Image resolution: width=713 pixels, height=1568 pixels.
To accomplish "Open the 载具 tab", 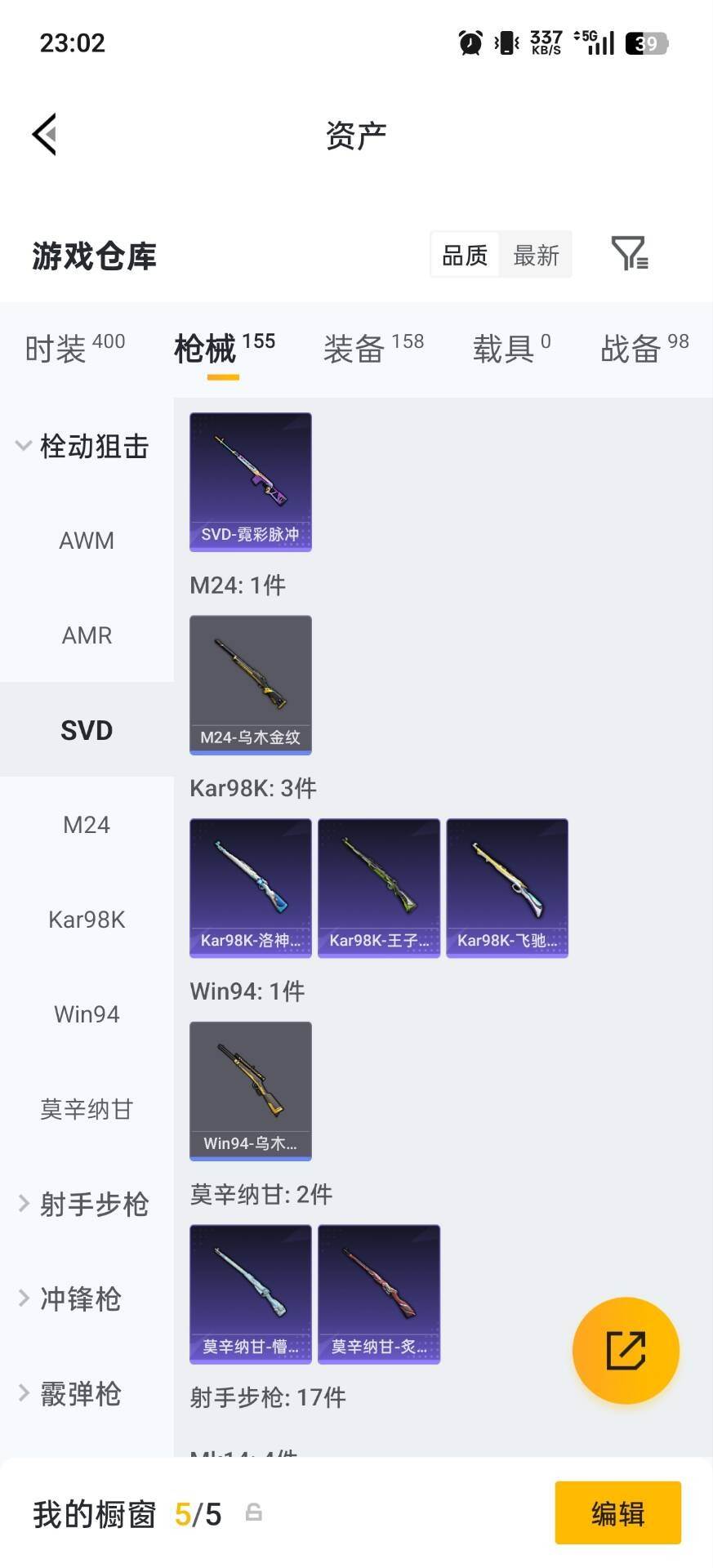I will click(511, 349).
